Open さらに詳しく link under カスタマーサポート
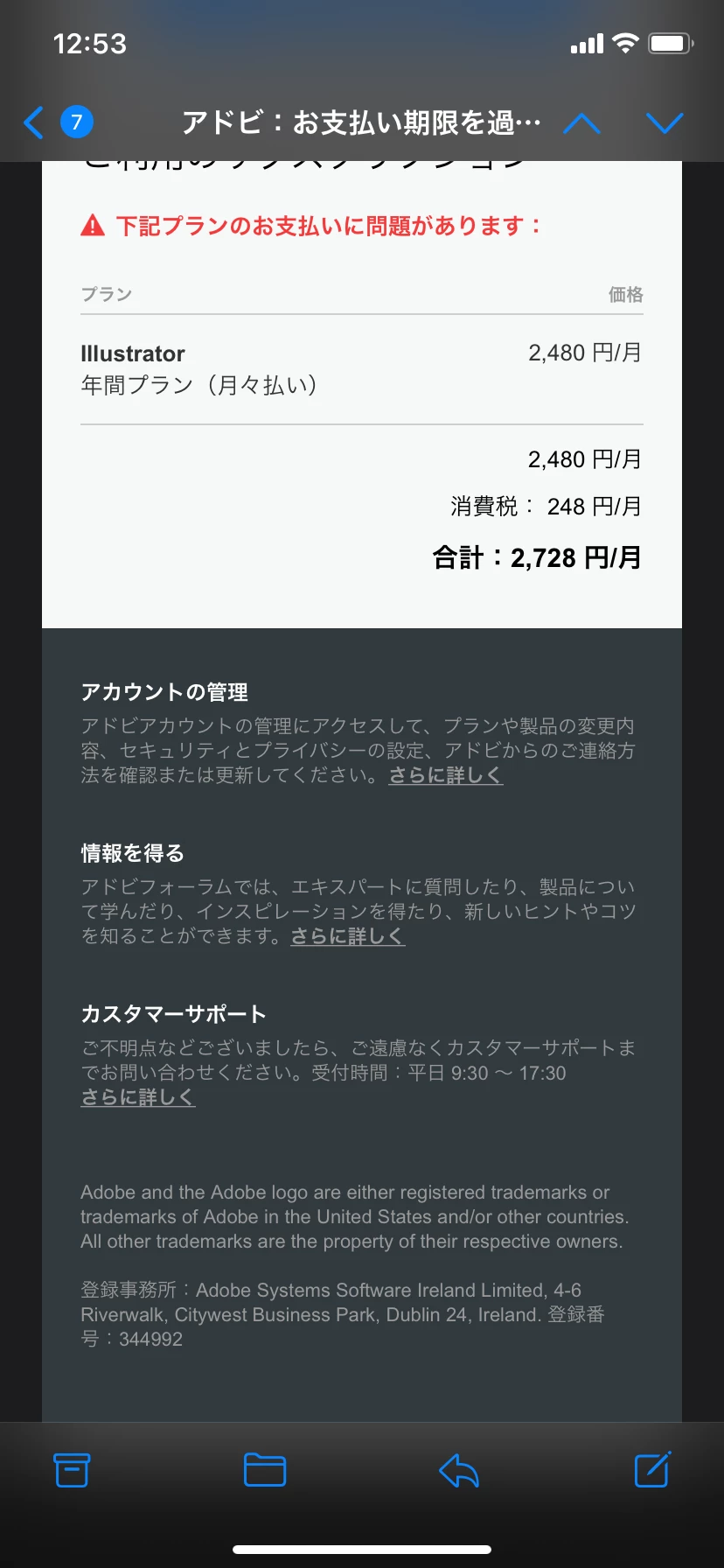Viewport: 724px width, 1568px height. click(x=138, y=1097)
